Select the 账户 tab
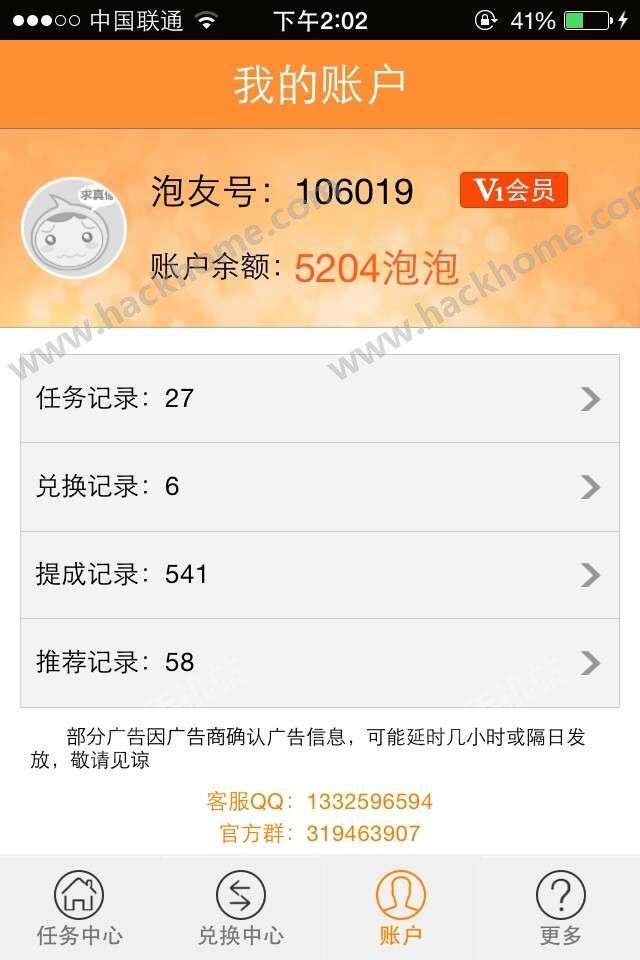This screenshot has height=960, width=640. pyautogui.click(x=401, y=909)
